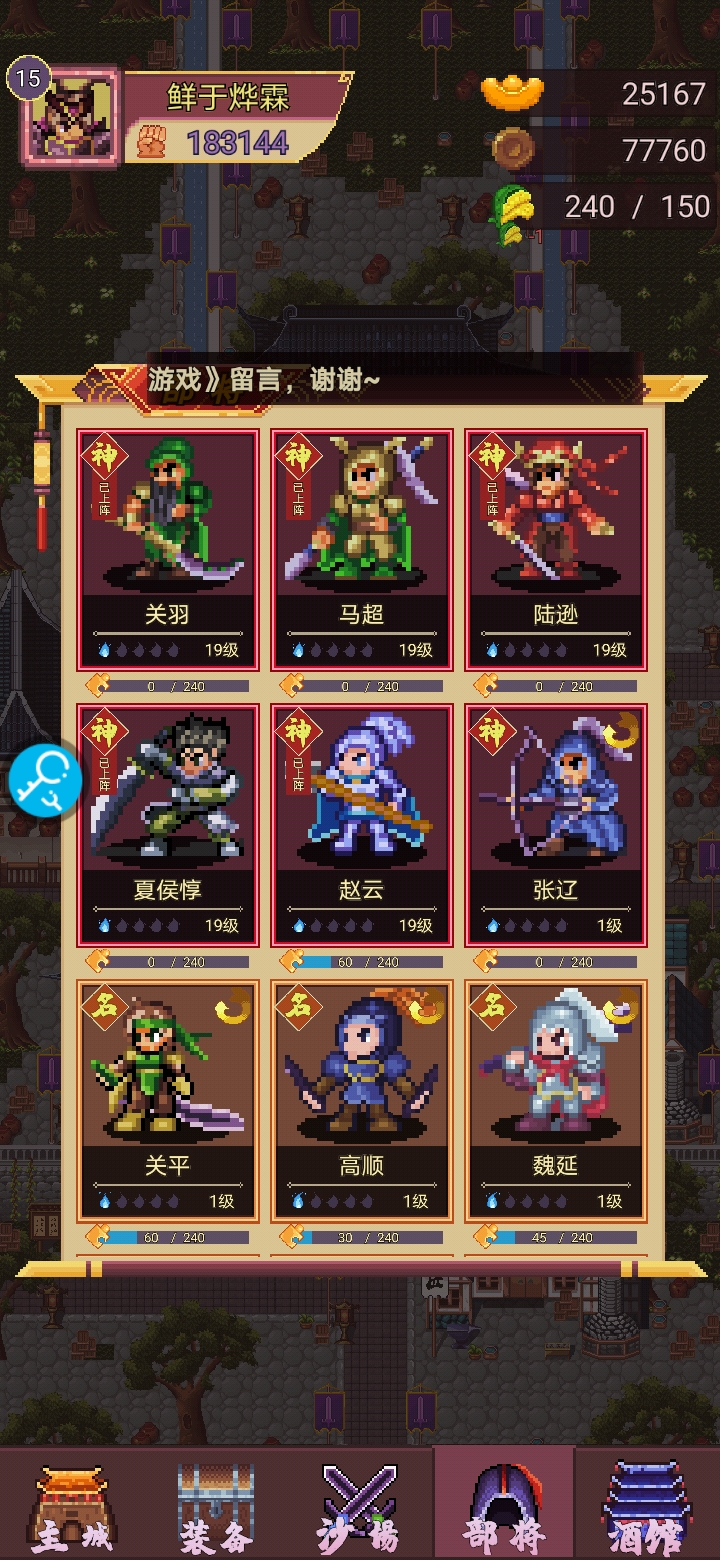Open the 马超 hero card

click(361, 549)
